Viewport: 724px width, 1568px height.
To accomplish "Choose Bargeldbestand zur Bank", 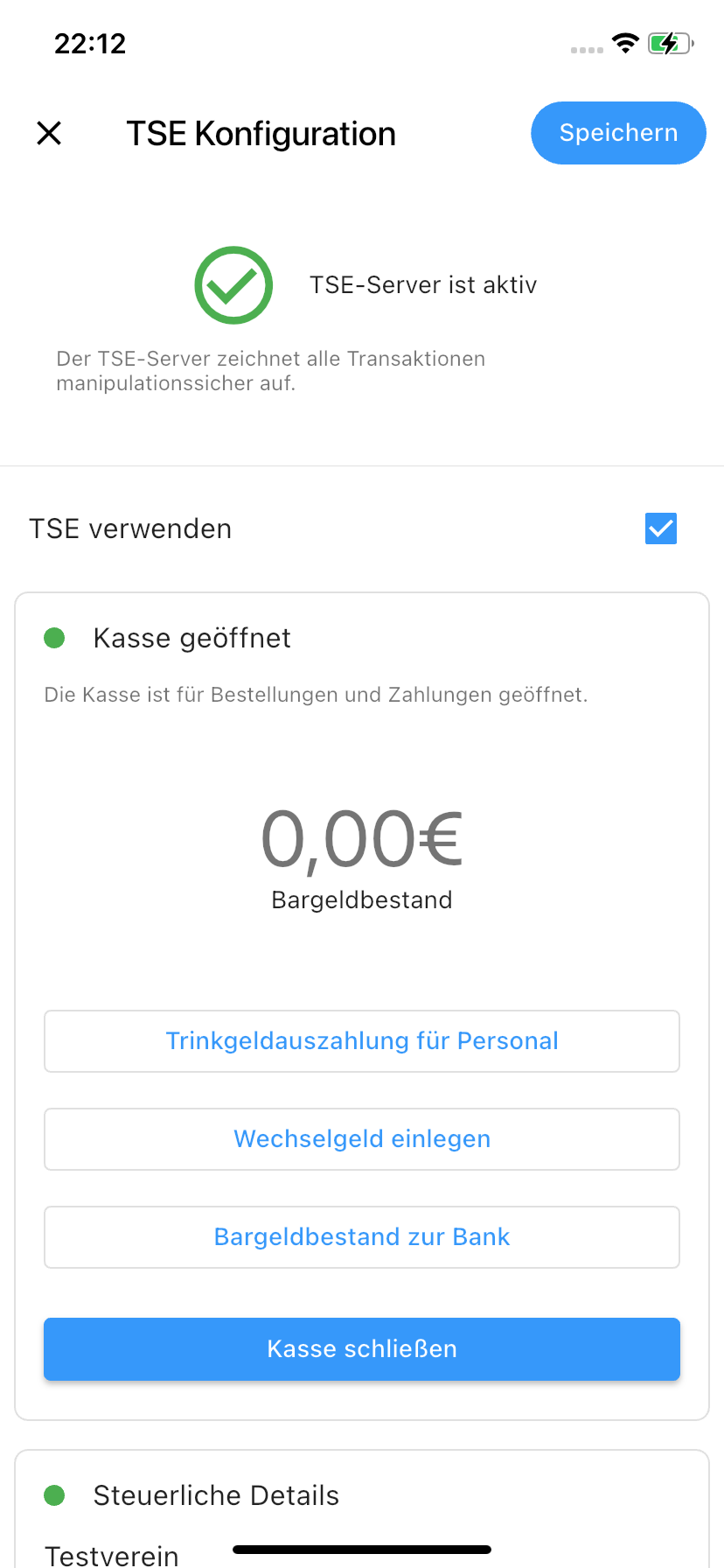I will click(x=362, y=1237).
